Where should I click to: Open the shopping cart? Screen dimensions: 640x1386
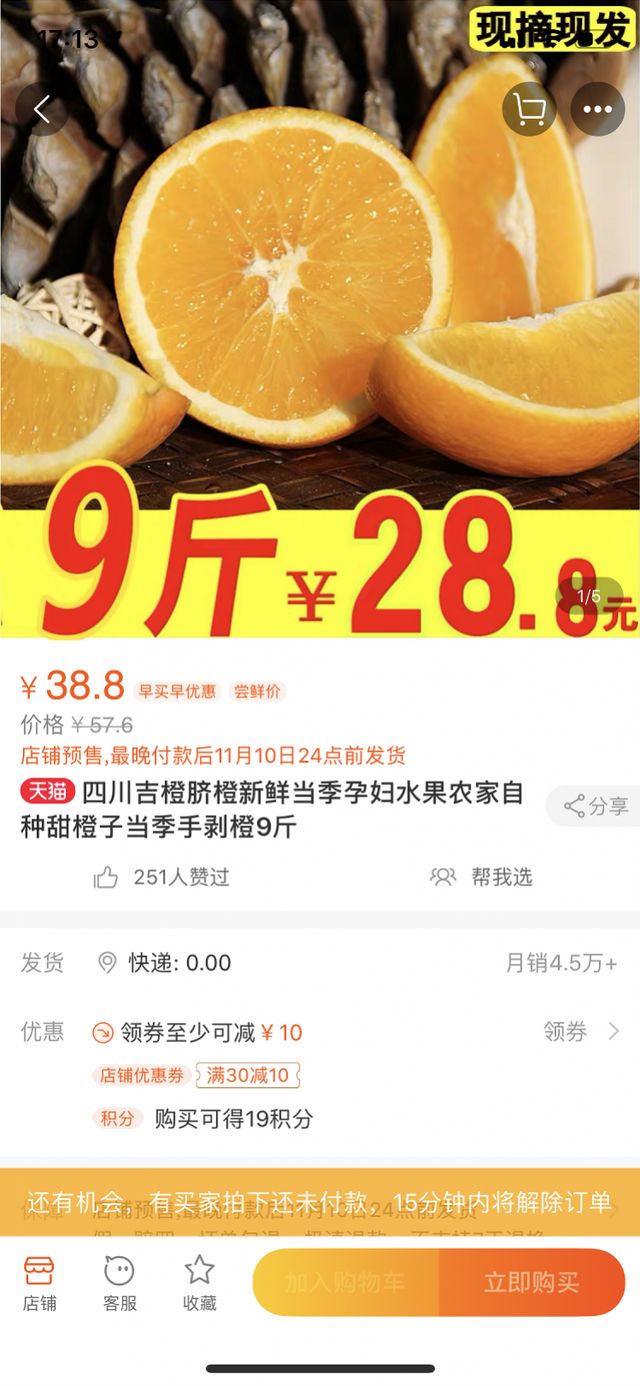pos(529,110)
